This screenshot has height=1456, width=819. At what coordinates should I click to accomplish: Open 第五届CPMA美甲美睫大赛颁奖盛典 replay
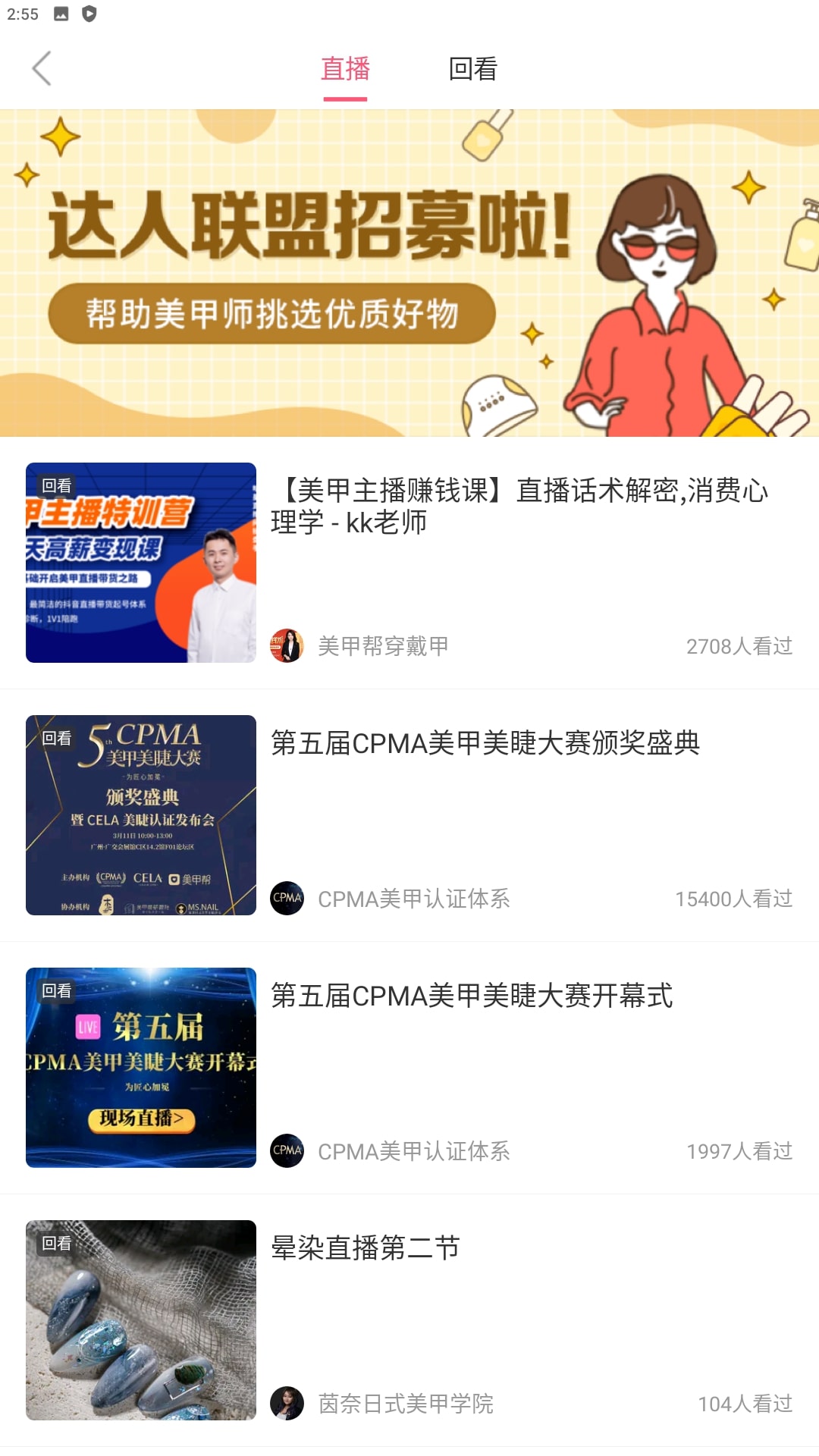pos(409,815)
